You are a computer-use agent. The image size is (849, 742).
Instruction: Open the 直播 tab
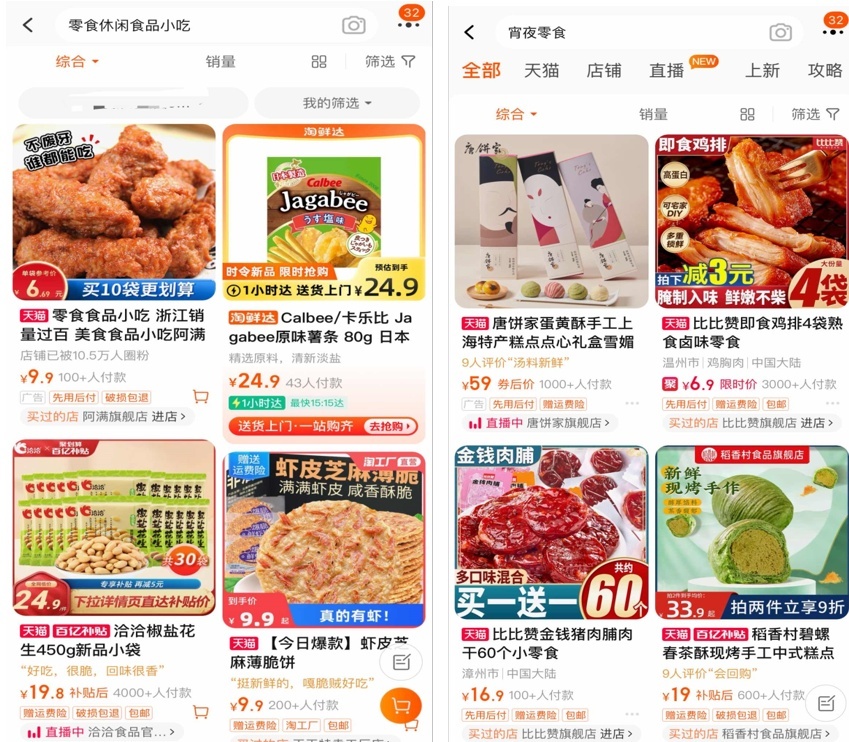click(x=667, y=70)
